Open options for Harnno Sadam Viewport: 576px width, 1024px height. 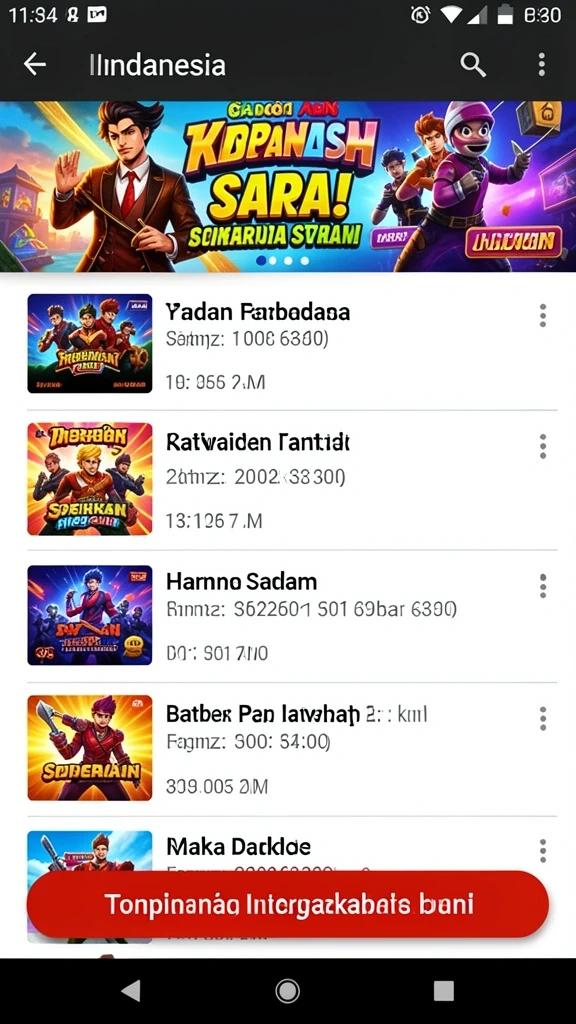[543, 586]
